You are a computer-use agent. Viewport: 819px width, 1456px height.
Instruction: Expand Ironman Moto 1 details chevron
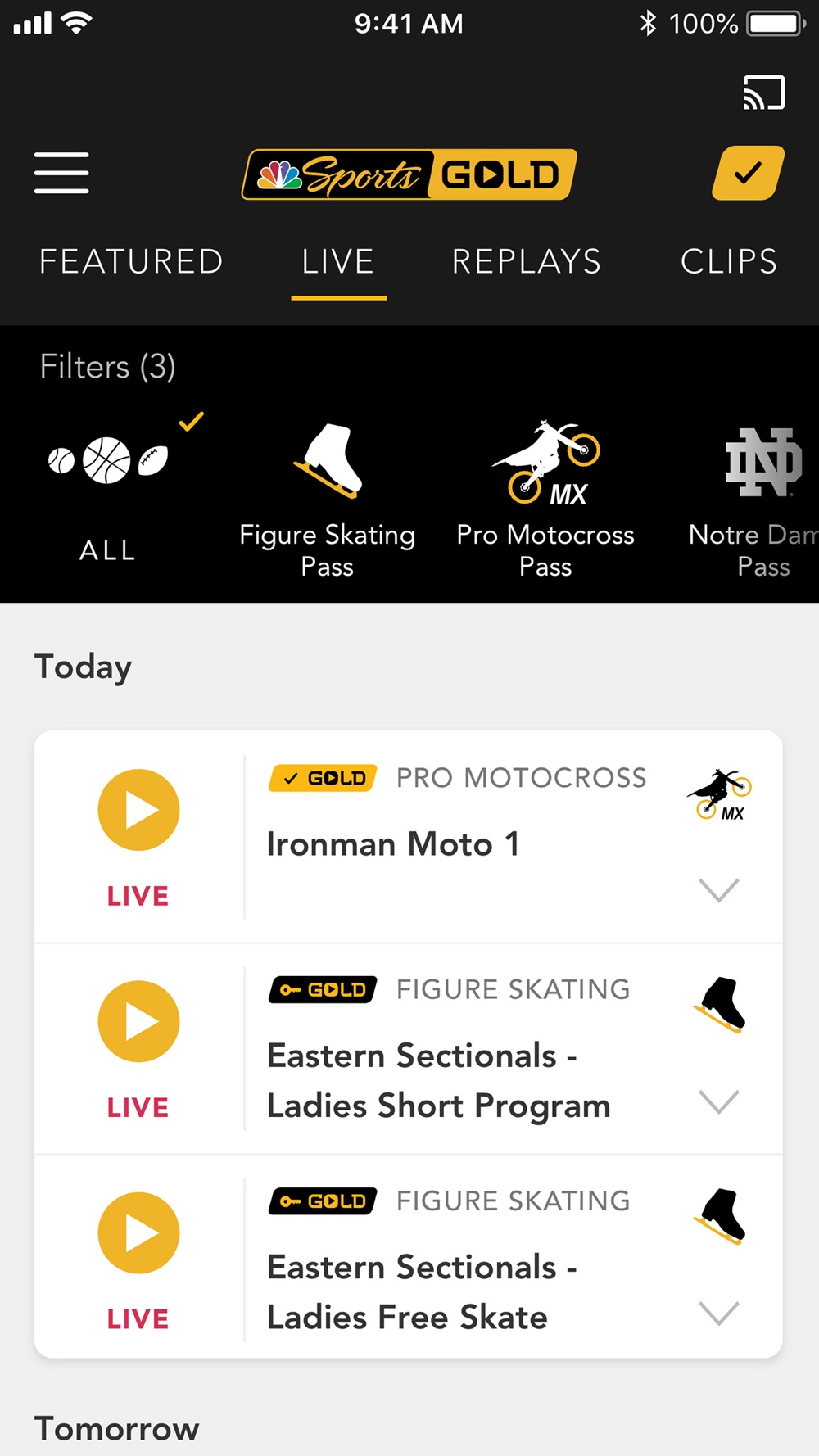point(719,890)
